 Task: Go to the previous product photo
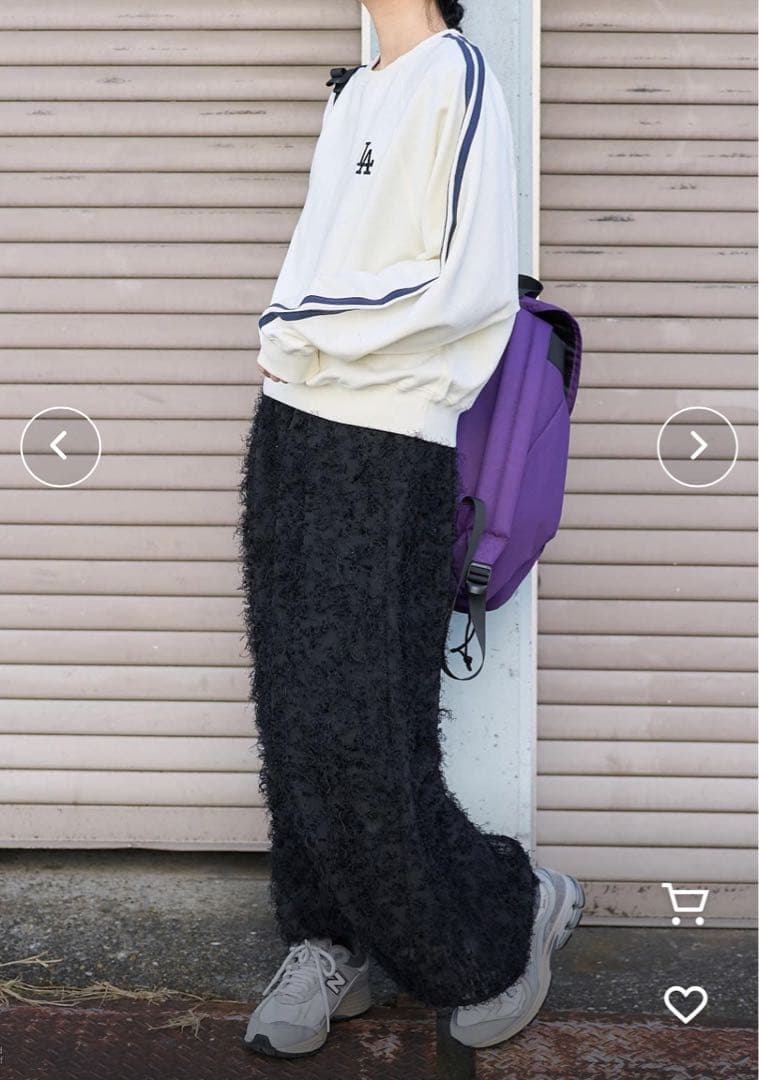pos(60,446)
